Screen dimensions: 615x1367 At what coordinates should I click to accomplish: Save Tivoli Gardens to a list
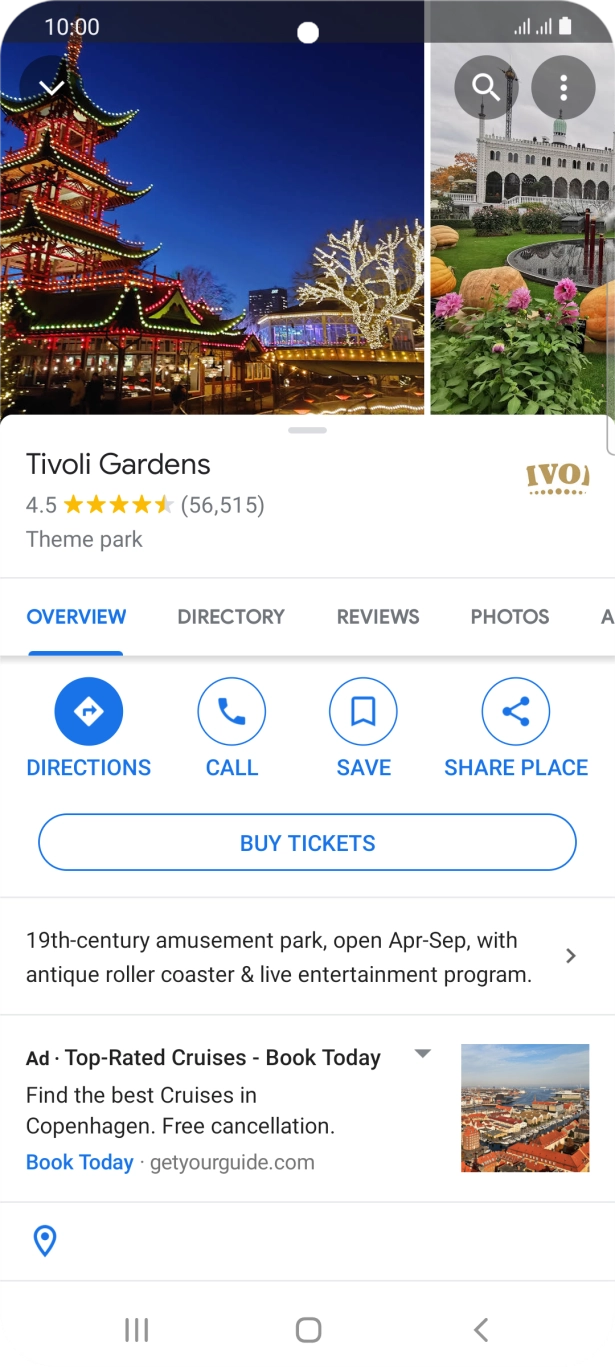tap(363, 712)
